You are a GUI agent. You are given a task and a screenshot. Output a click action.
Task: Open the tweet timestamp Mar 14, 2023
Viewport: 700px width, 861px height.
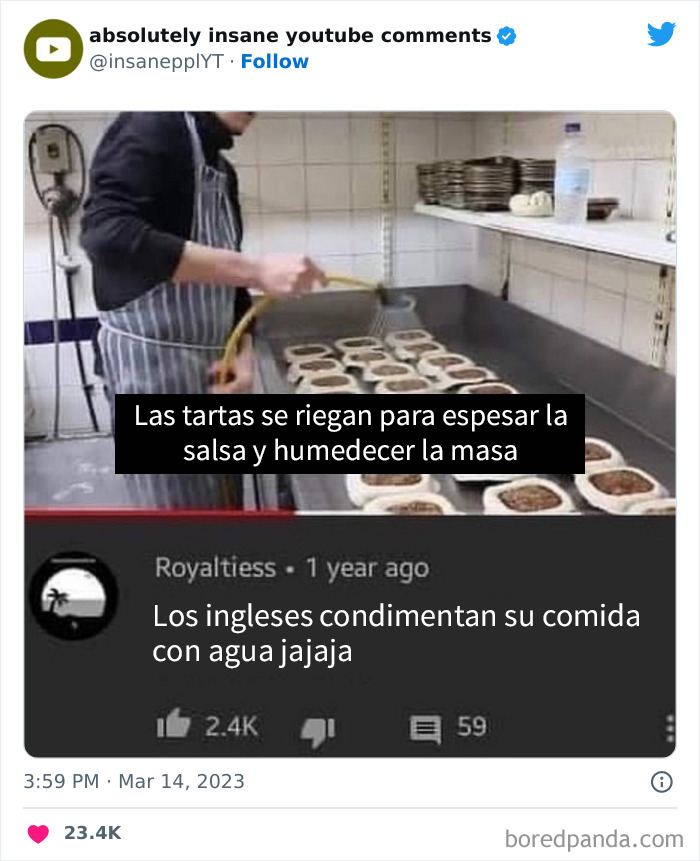tap(134, 781)
